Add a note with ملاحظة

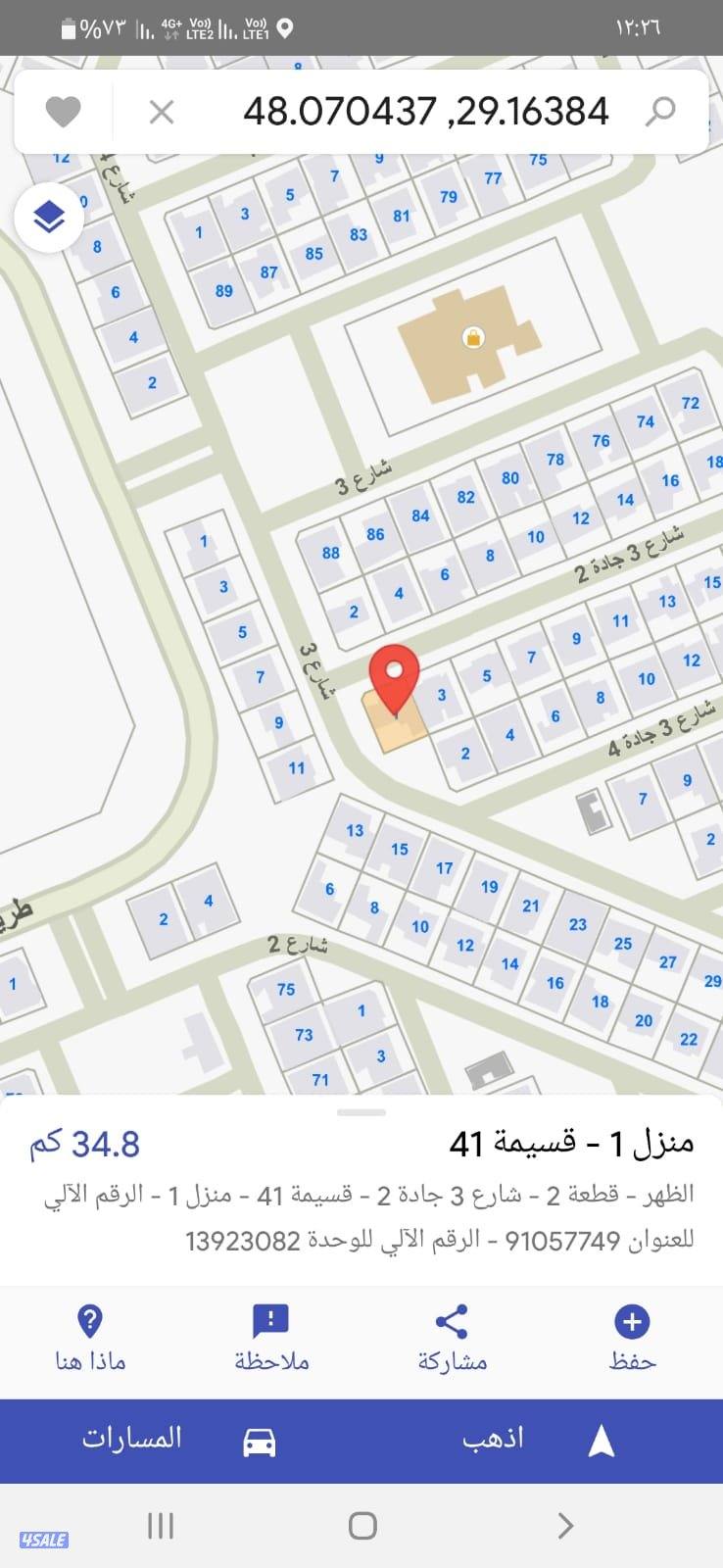(x=271, y=1337)
